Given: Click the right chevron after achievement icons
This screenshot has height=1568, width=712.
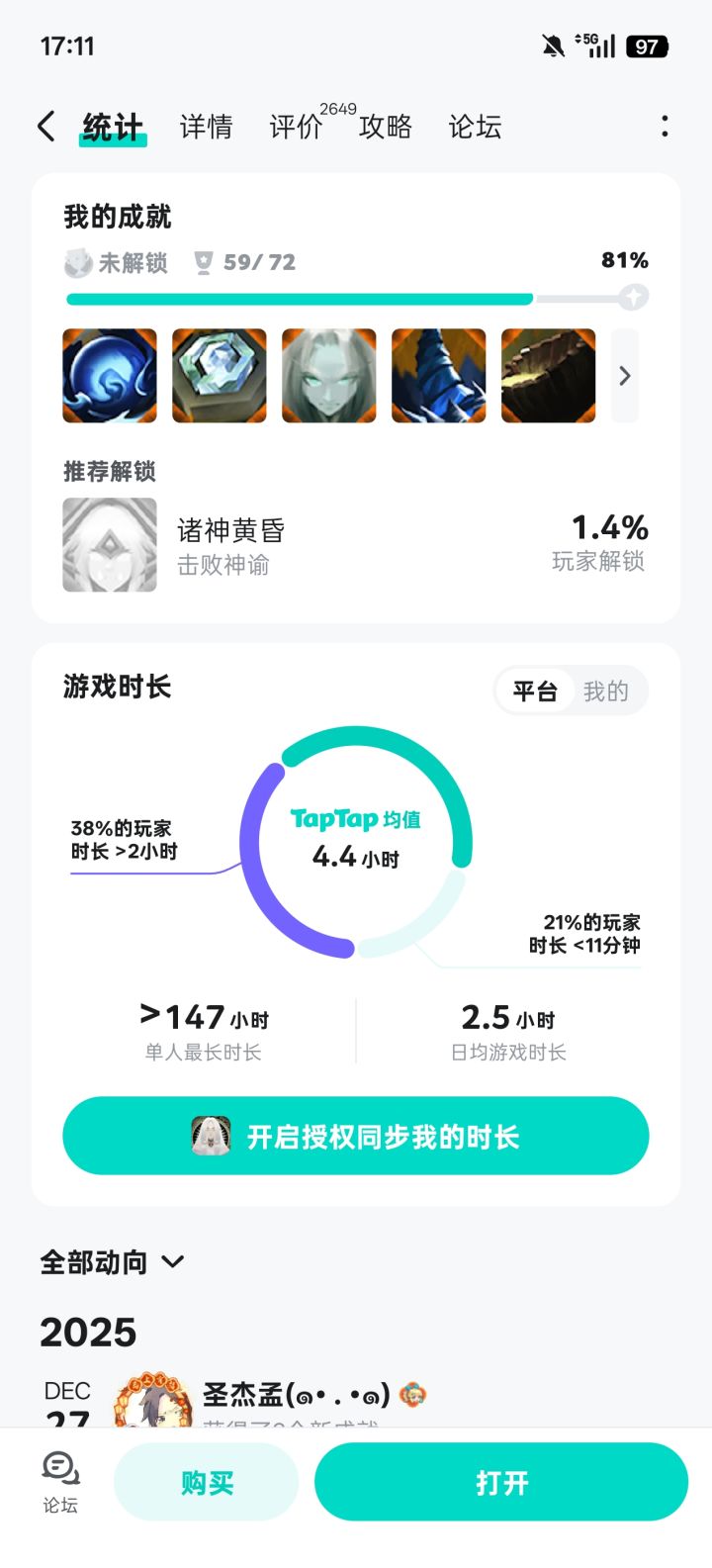Looking at the screenshot, I should pyautogui.click(x=624, y=376).
